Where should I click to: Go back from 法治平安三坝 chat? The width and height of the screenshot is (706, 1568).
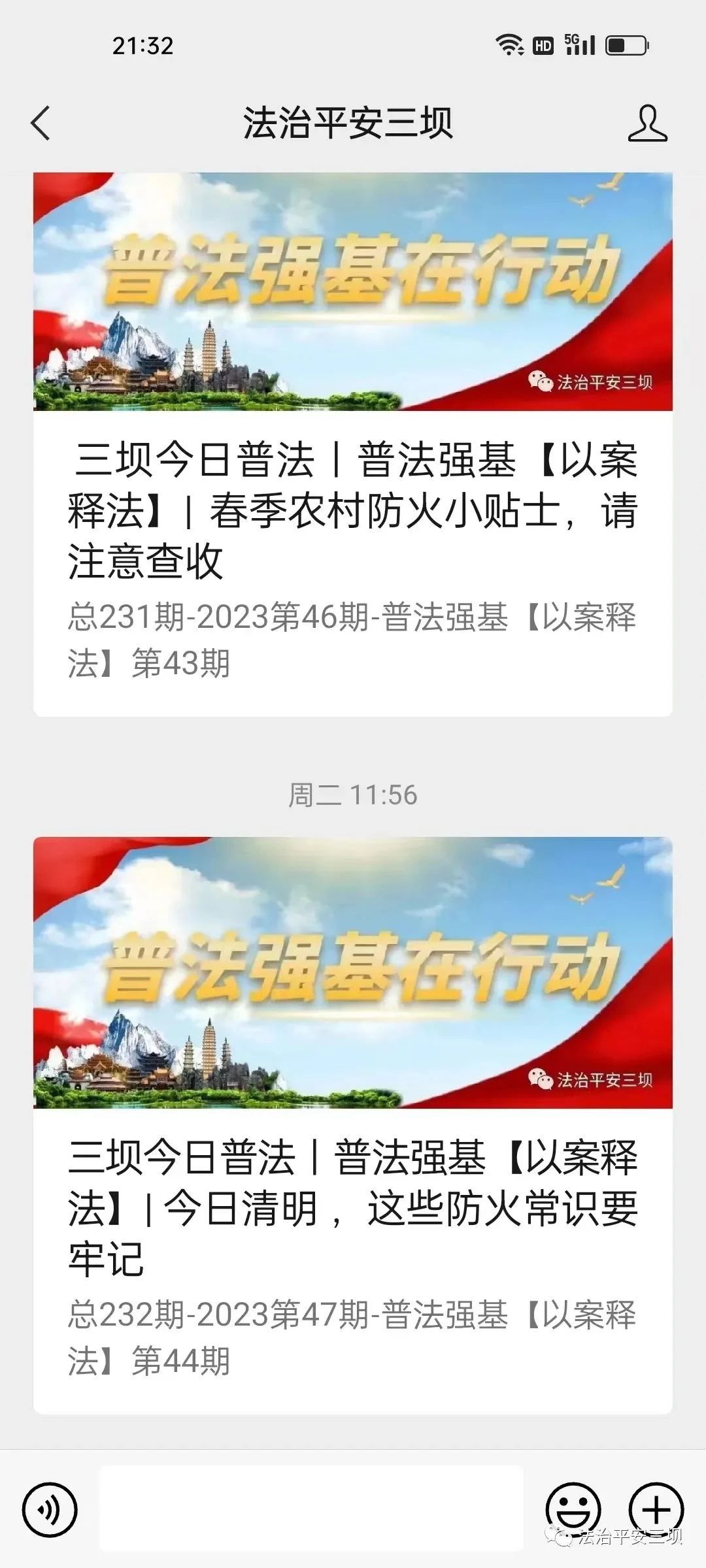(41, 123)
